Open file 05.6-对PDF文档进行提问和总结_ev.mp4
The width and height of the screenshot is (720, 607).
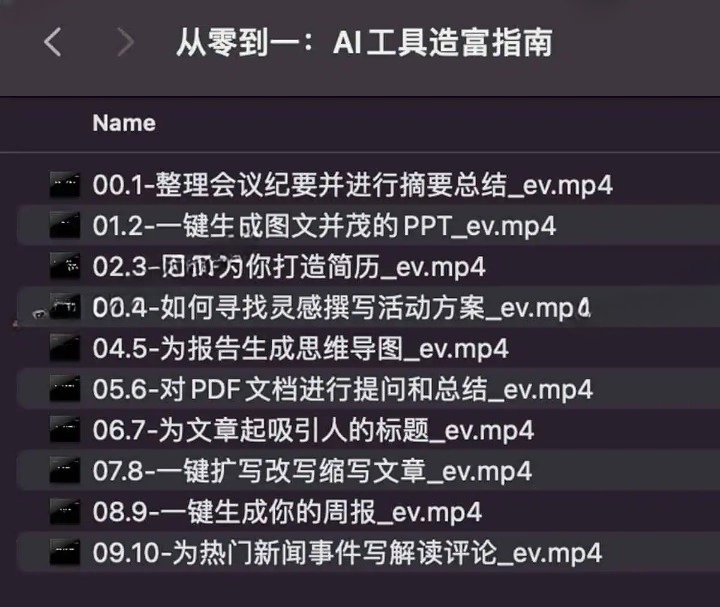342,389
